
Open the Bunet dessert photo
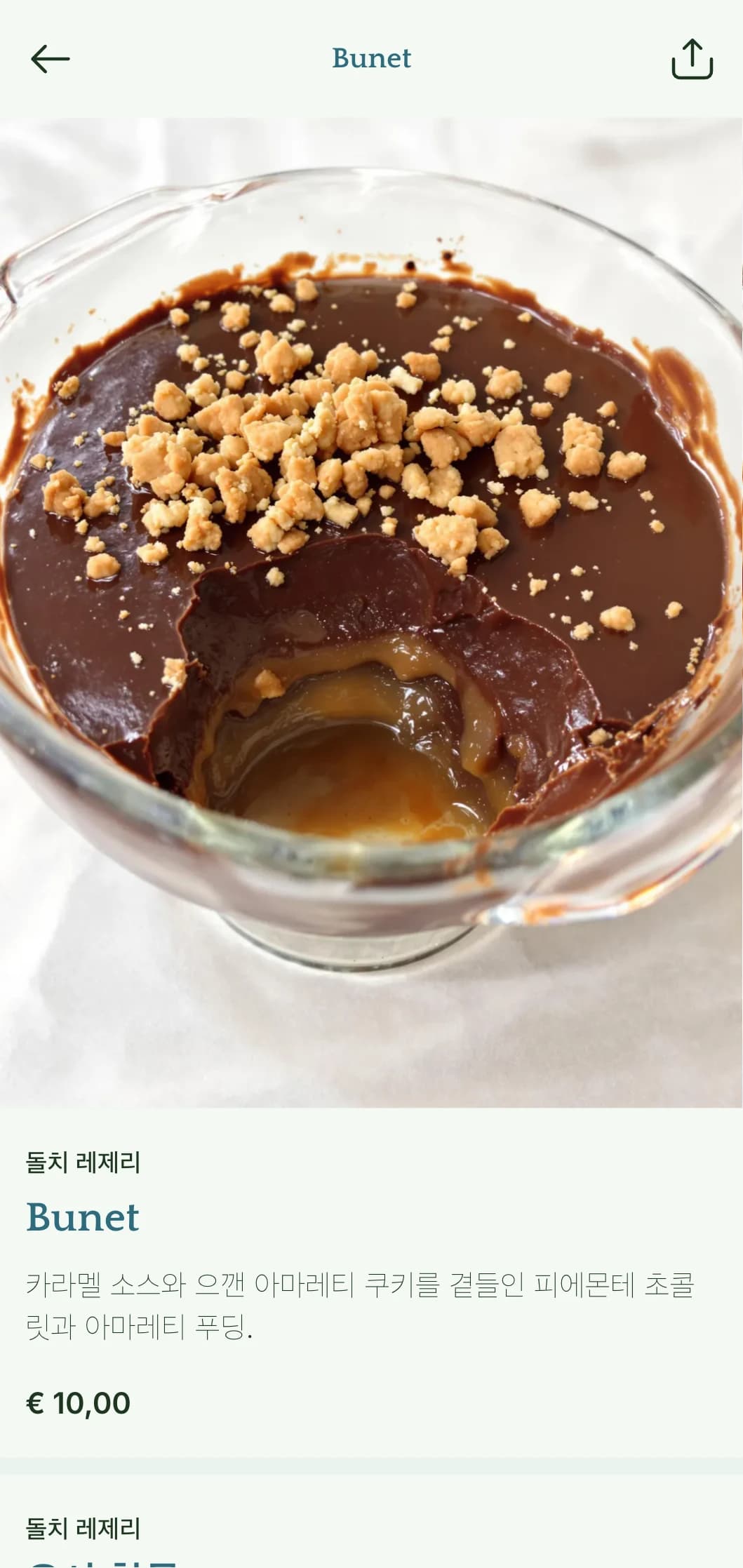point(371,612)
